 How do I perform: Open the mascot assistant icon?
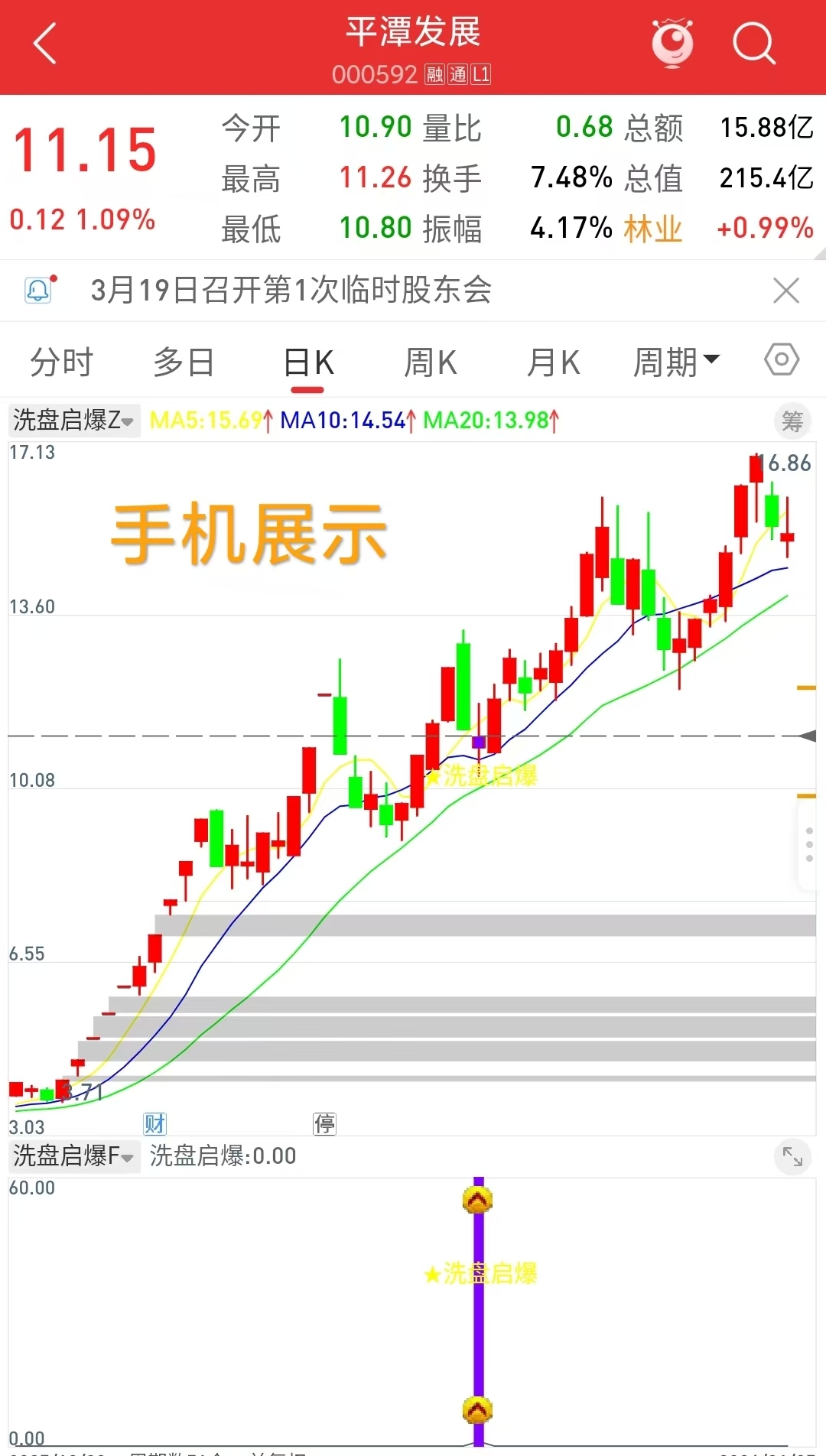click(672, 44)
